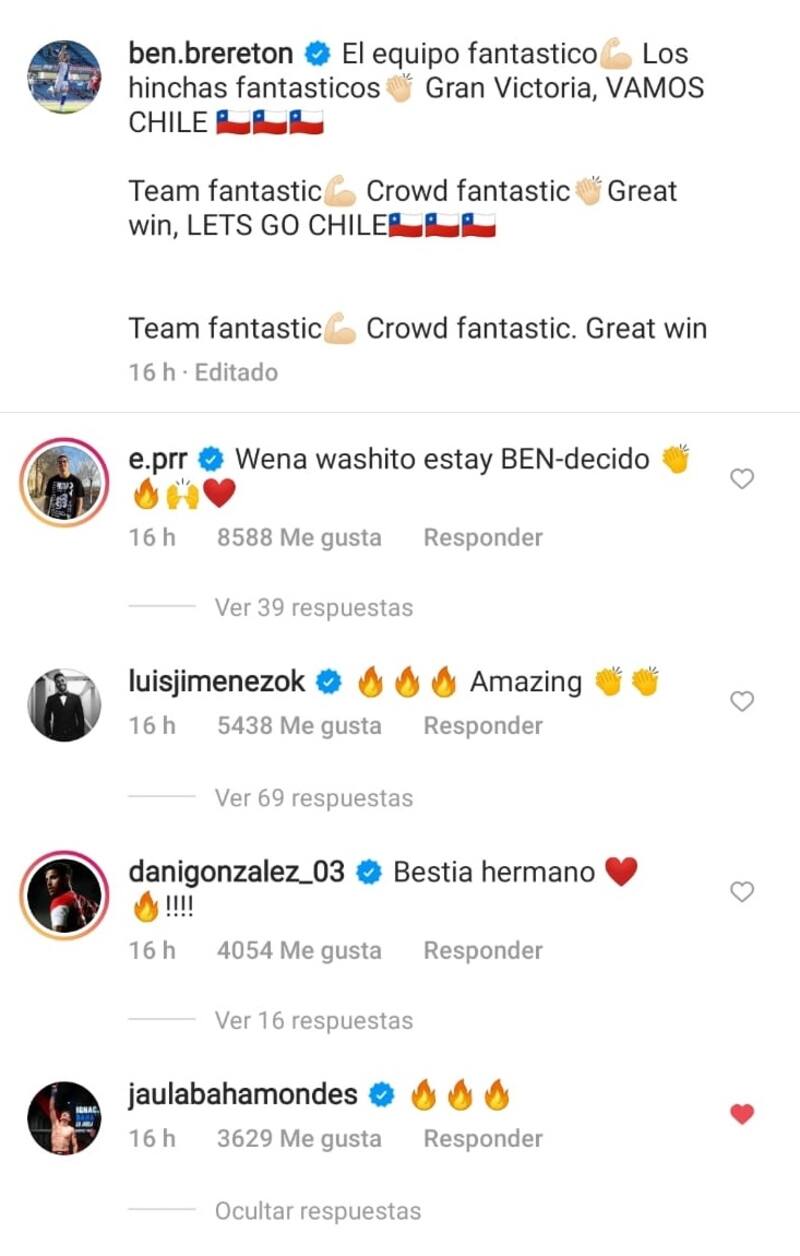View who liked e.prr's comment (8588 Me gusta)

[299, 538]
